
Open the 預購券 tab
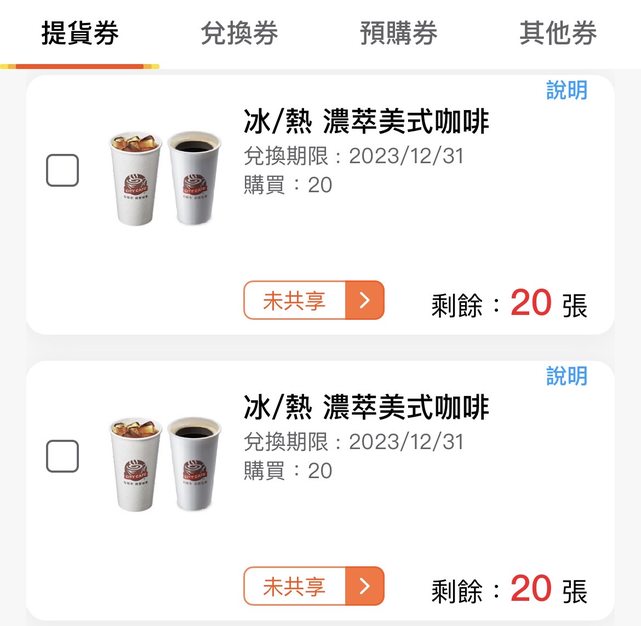(399, 33)
